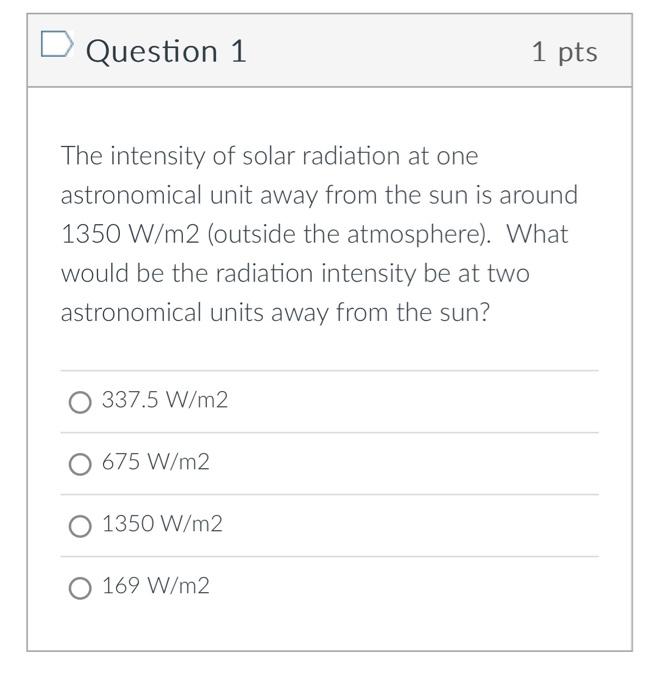Select the 337.5 W/m2 answer
The width and height of the screenshot is (659, 700).
(x=80, y=402)
